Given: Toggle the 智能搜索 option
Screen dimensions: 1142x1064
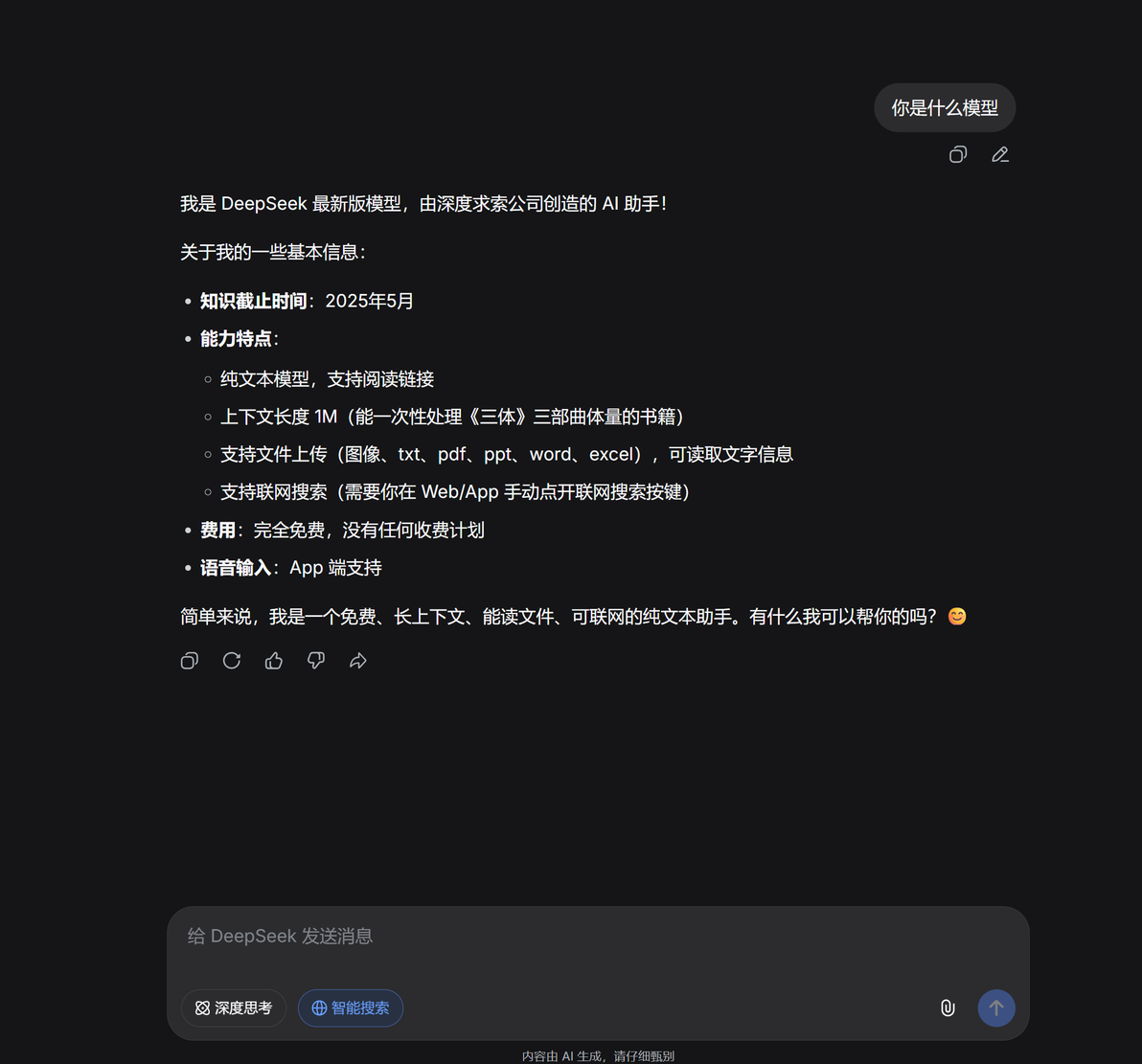Looking at the screenshot, I should tap(351, 1007).
